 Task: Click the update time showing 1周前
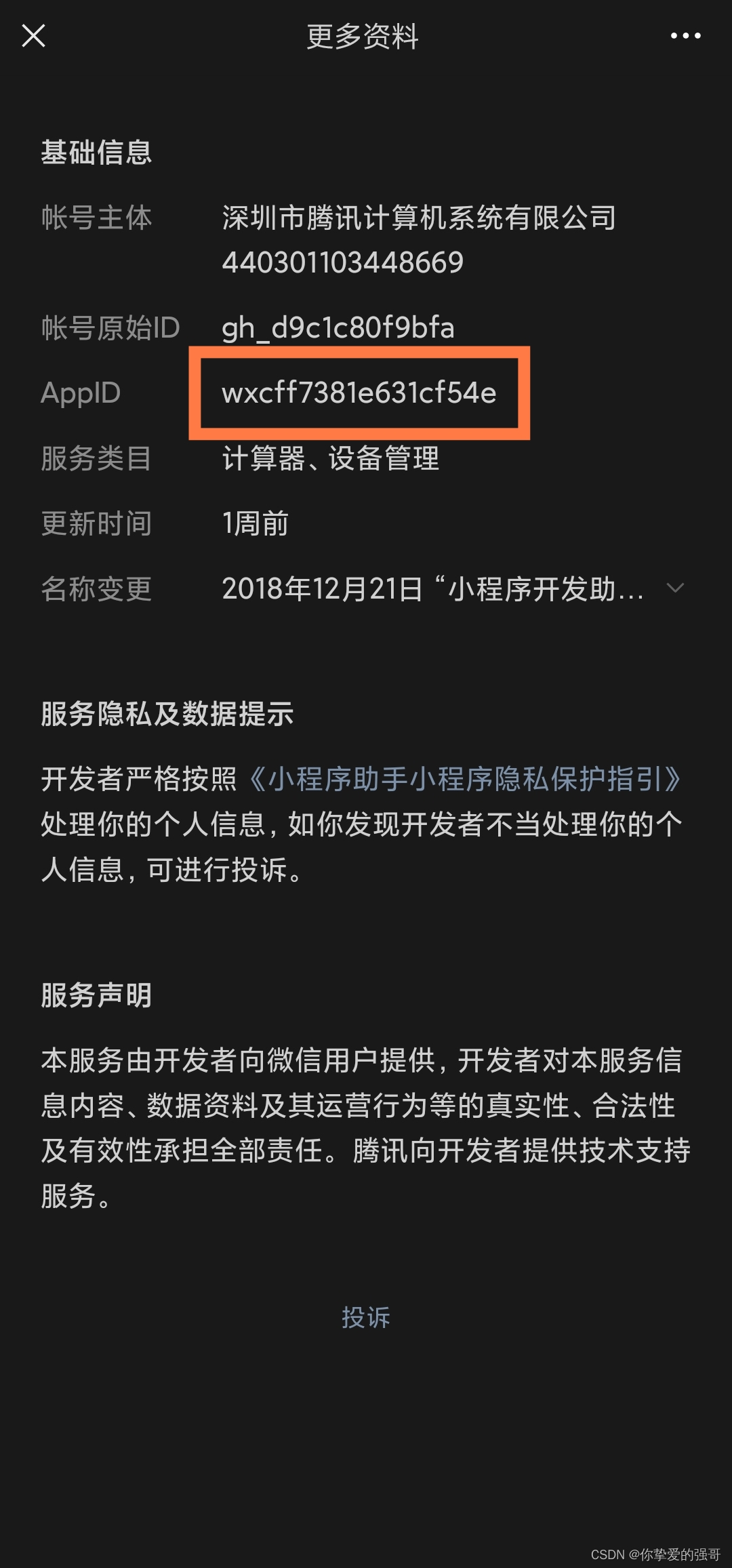pyautogui.click(x=256, y=523)
